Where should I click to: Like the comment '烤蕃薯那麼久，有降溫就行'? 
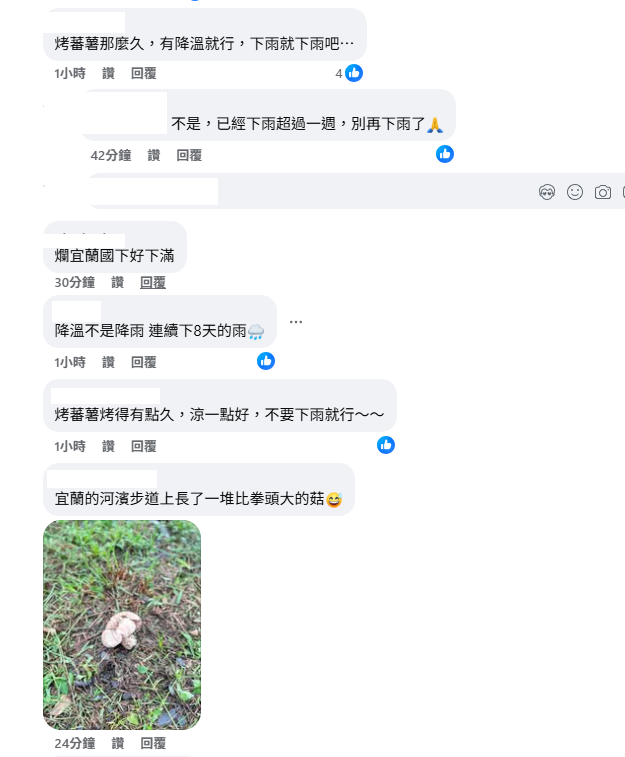[108, 73]
